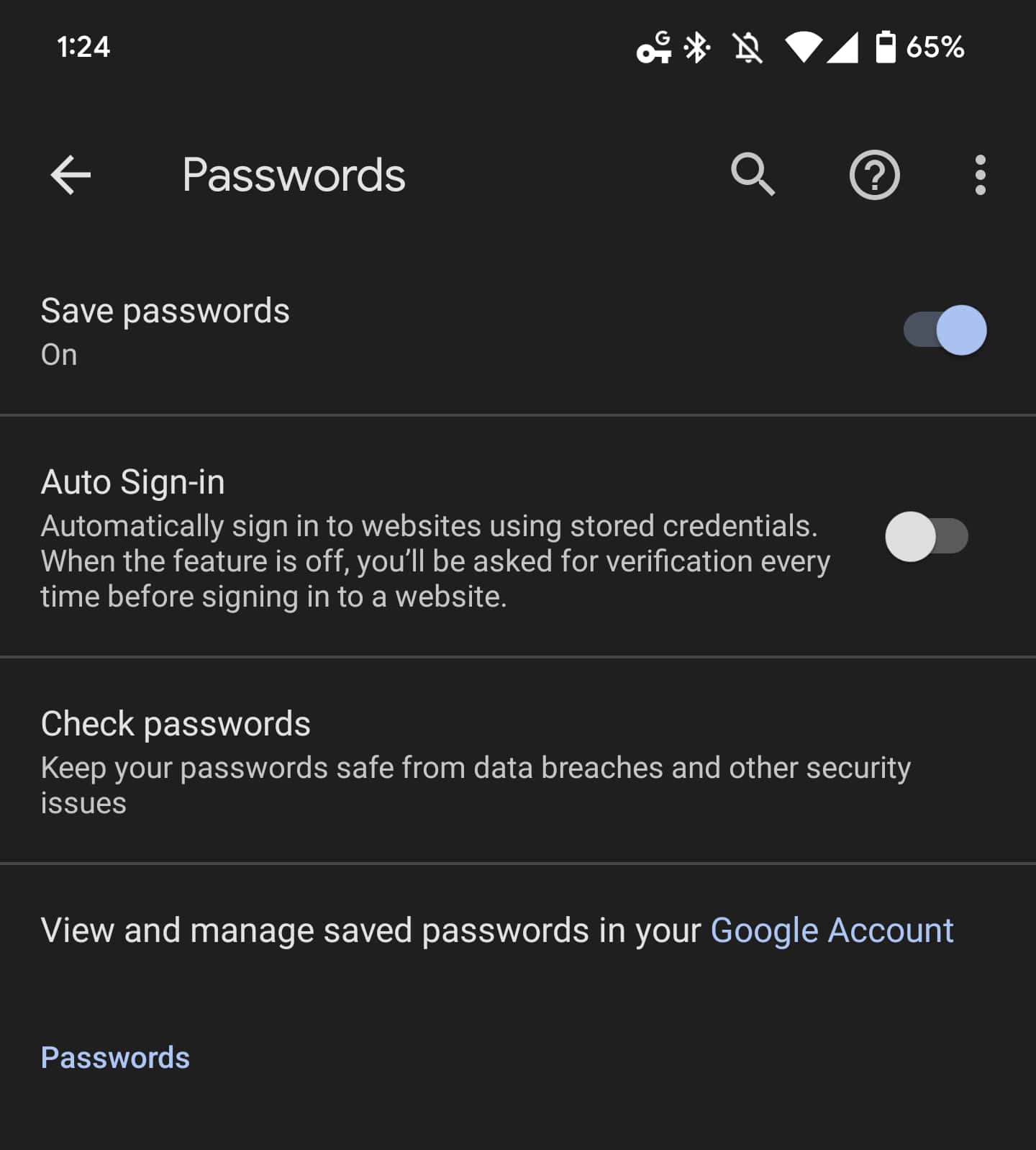1036x1150 pixels.
Task: Search saved passwords
Action: click(753, 175)
